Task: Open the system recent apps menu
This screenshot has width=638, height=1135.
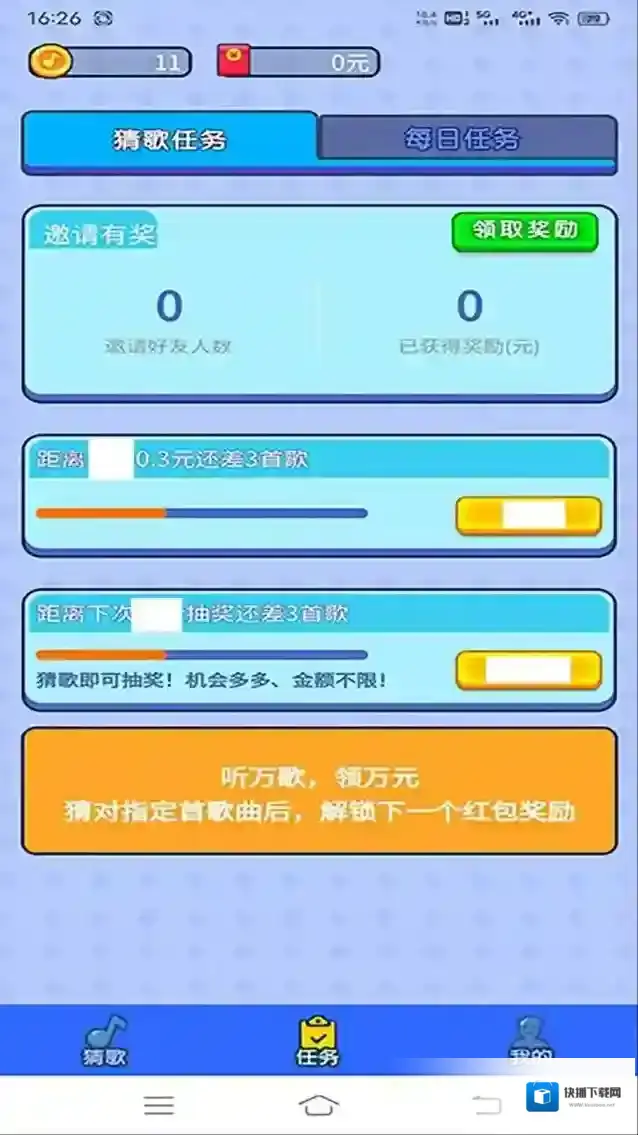Action: pos(159,1105)
